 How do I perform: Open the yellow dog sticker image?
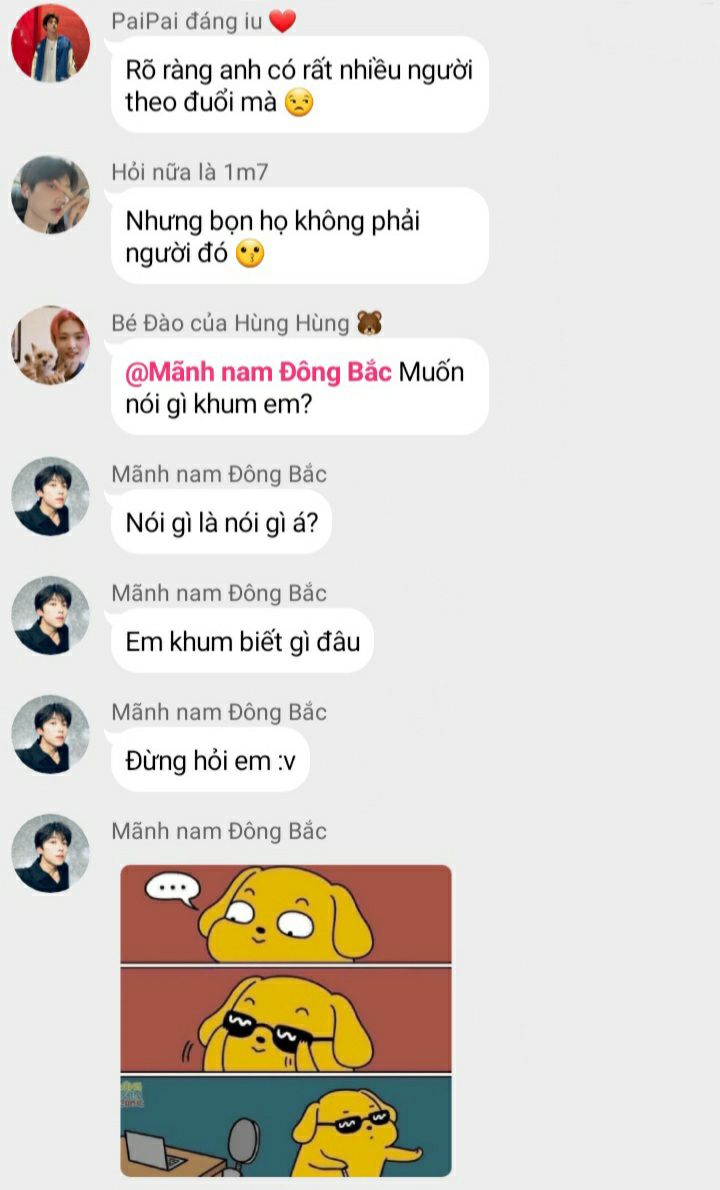286,1020
